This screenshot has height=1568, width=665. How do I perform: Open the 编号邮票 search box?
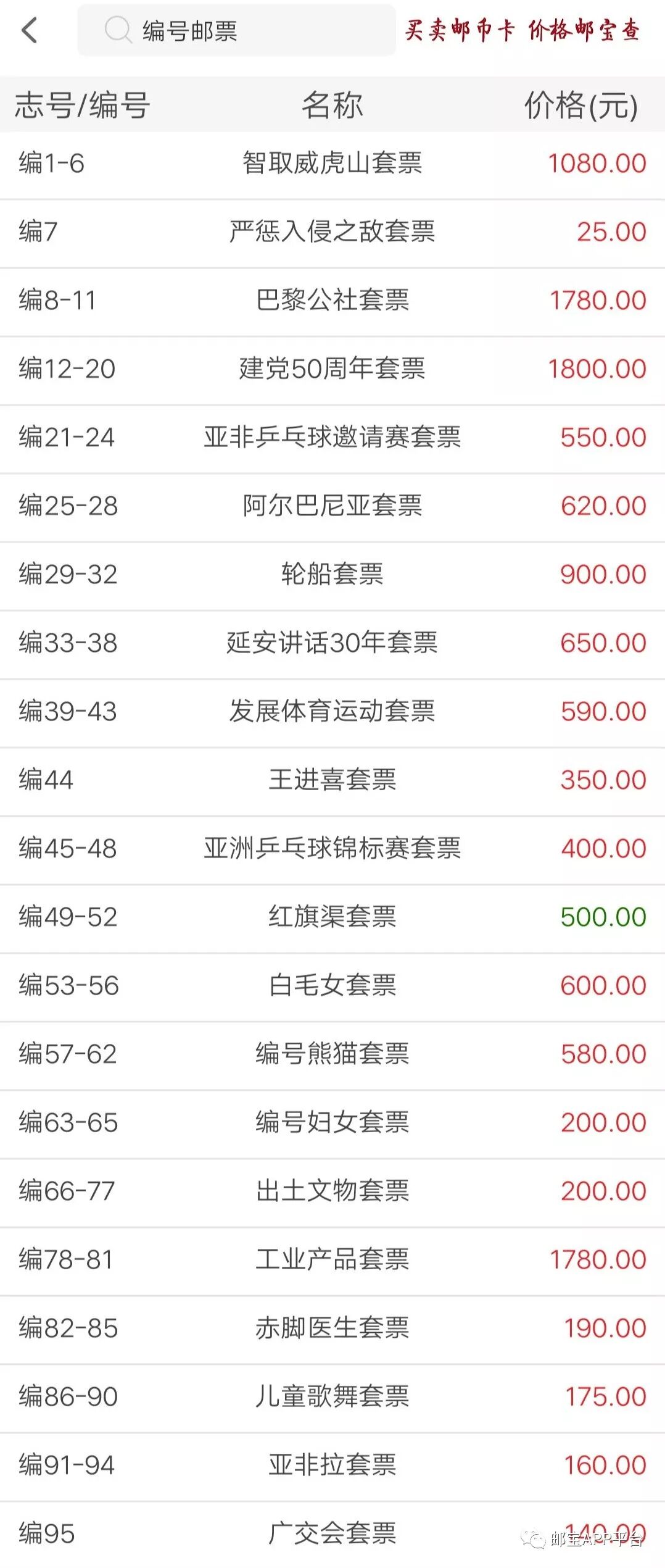tap(236, 30)
